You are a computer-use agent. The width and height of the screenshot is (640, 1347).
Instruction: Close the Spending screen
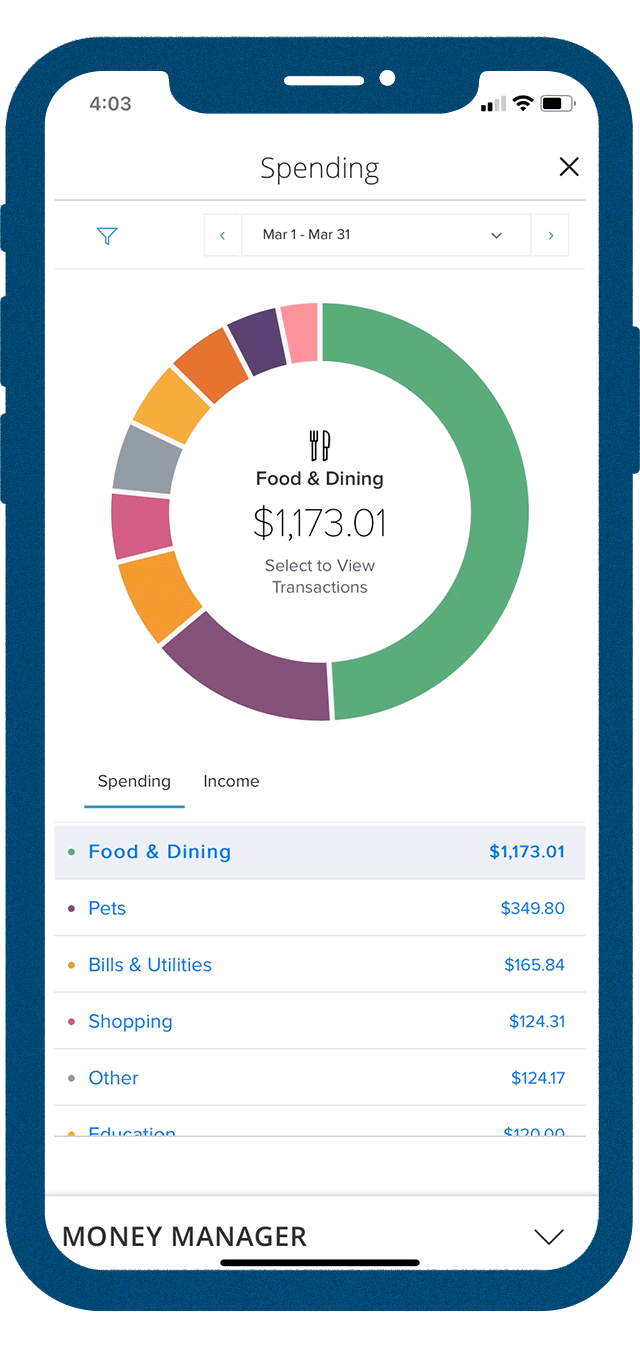(x=569, y=167)
